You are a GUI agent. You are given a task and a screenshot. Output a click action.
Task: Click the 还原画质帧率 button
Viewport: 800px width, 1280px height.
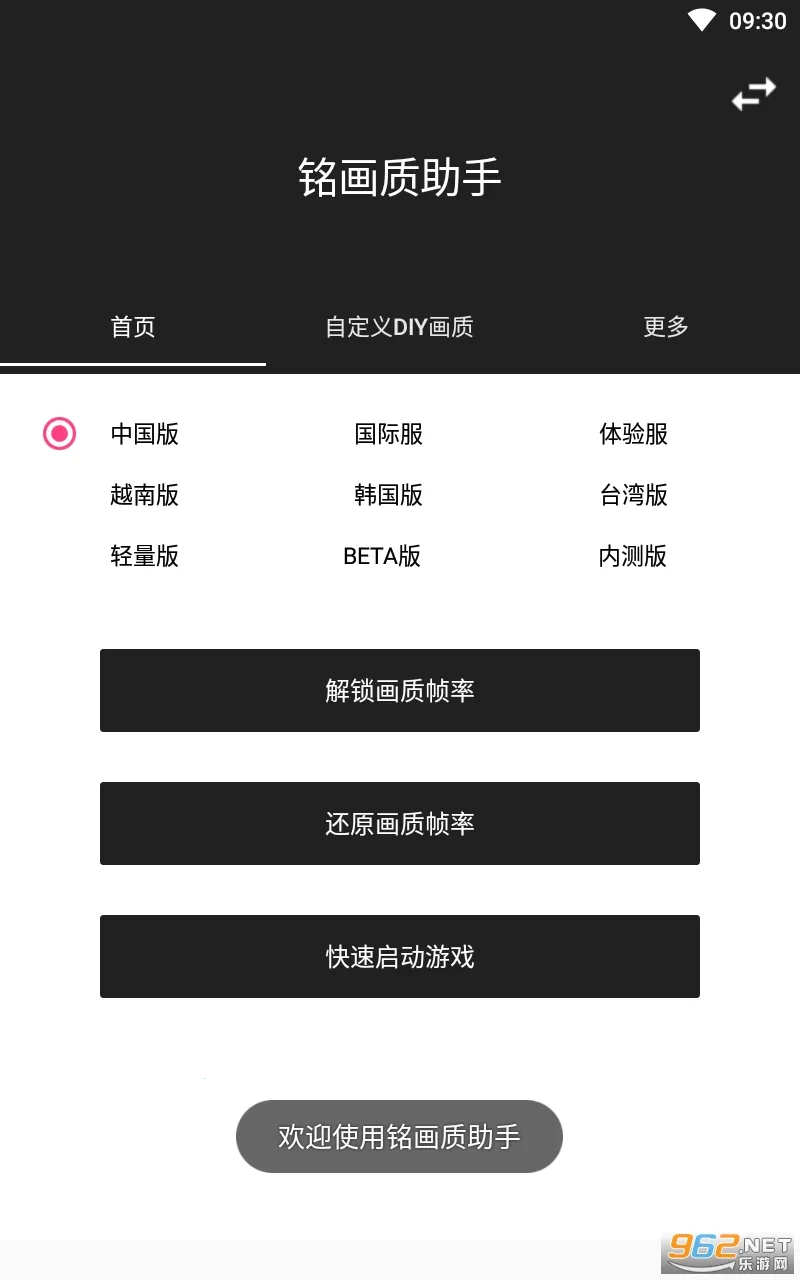(x=399, y=823)
